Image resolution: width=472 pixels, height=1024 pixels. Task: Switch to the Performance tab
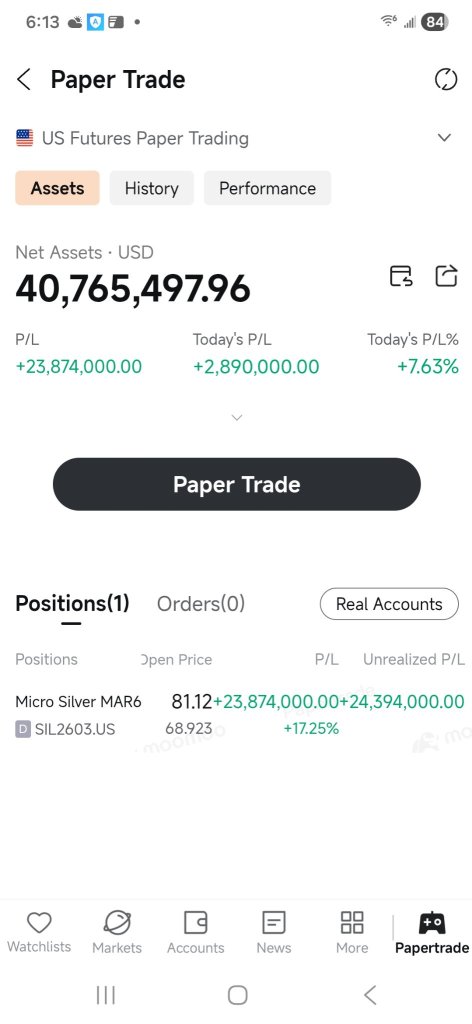(x=267, y=188)
